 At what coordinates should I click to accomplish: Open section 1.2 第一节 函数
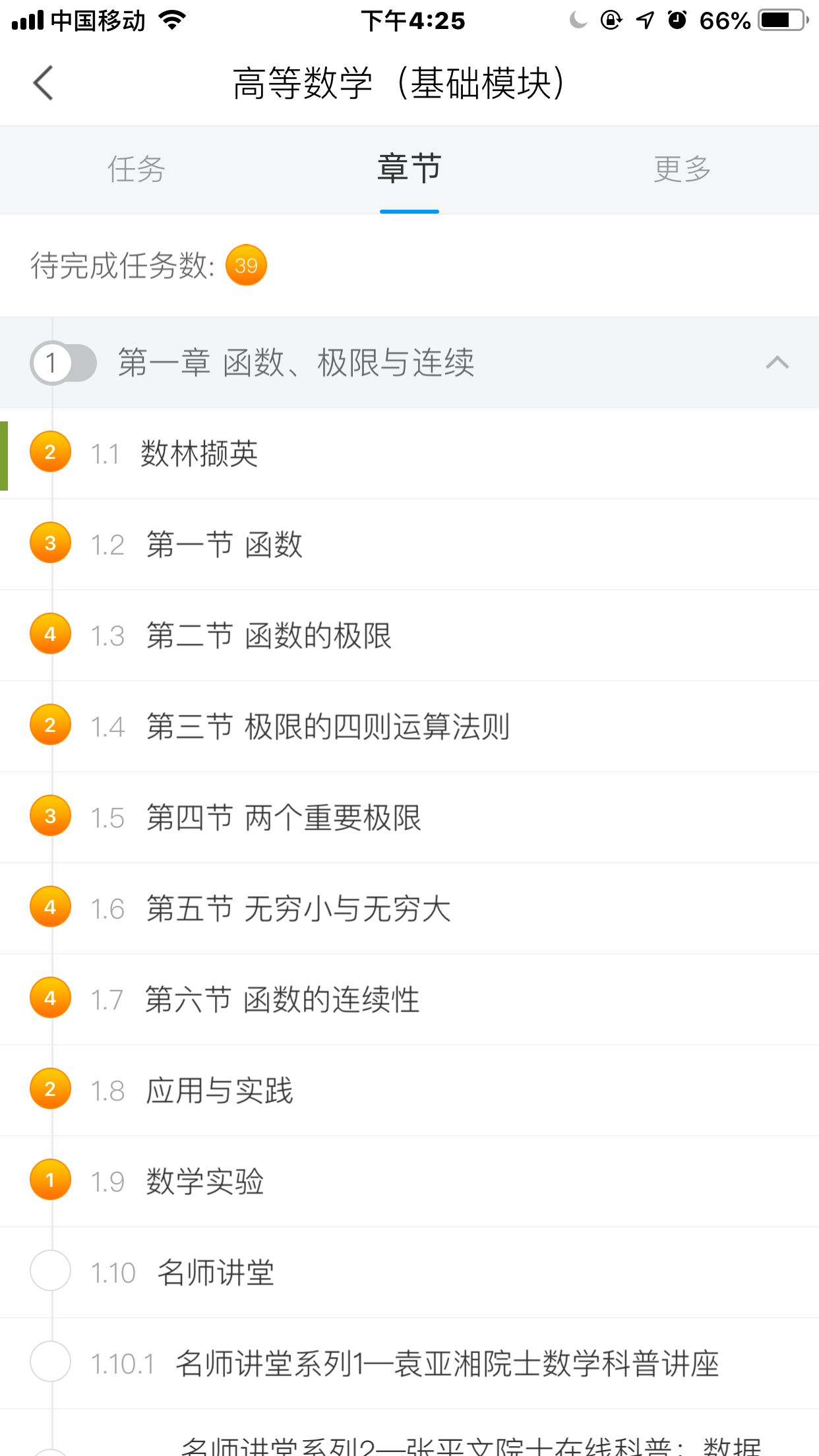pos(409,545)
